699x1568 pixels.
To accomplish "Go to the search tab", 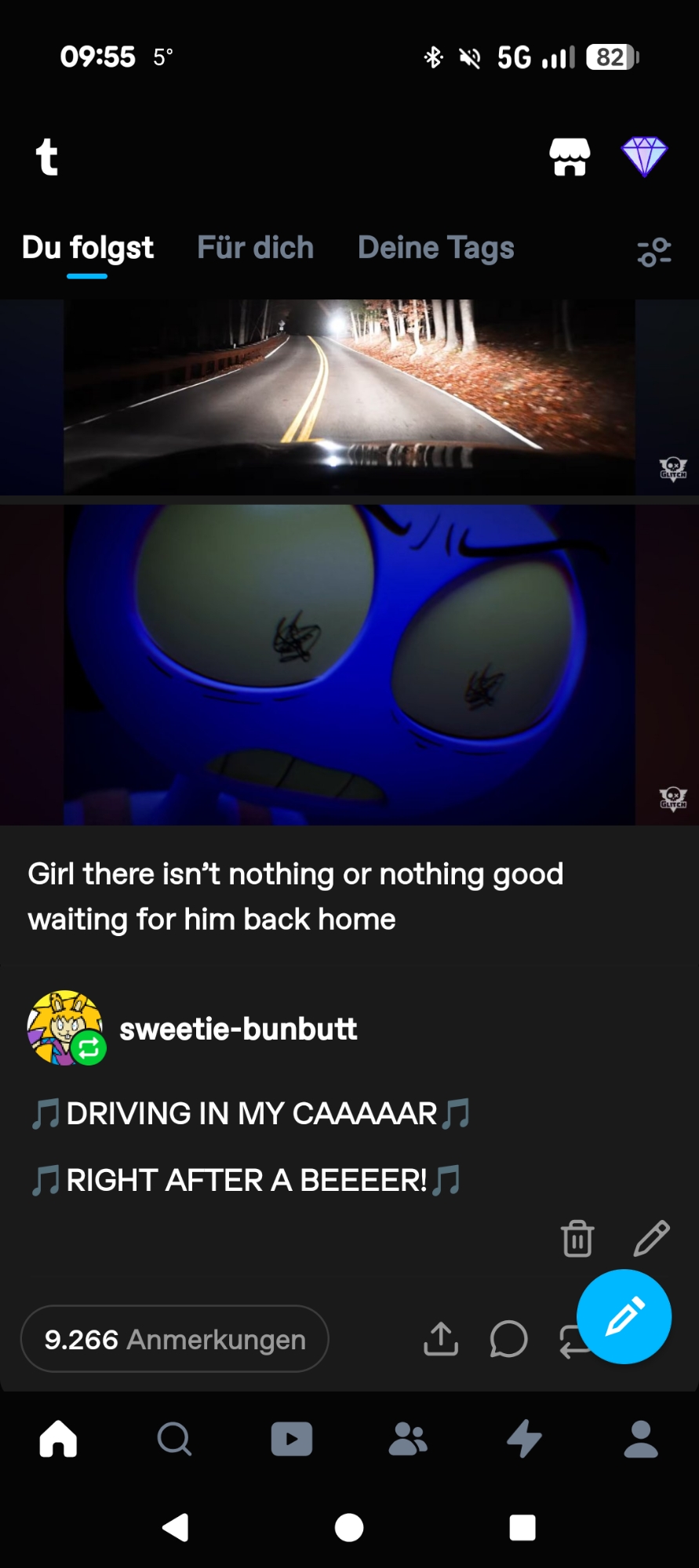I will coord(174,1439).
